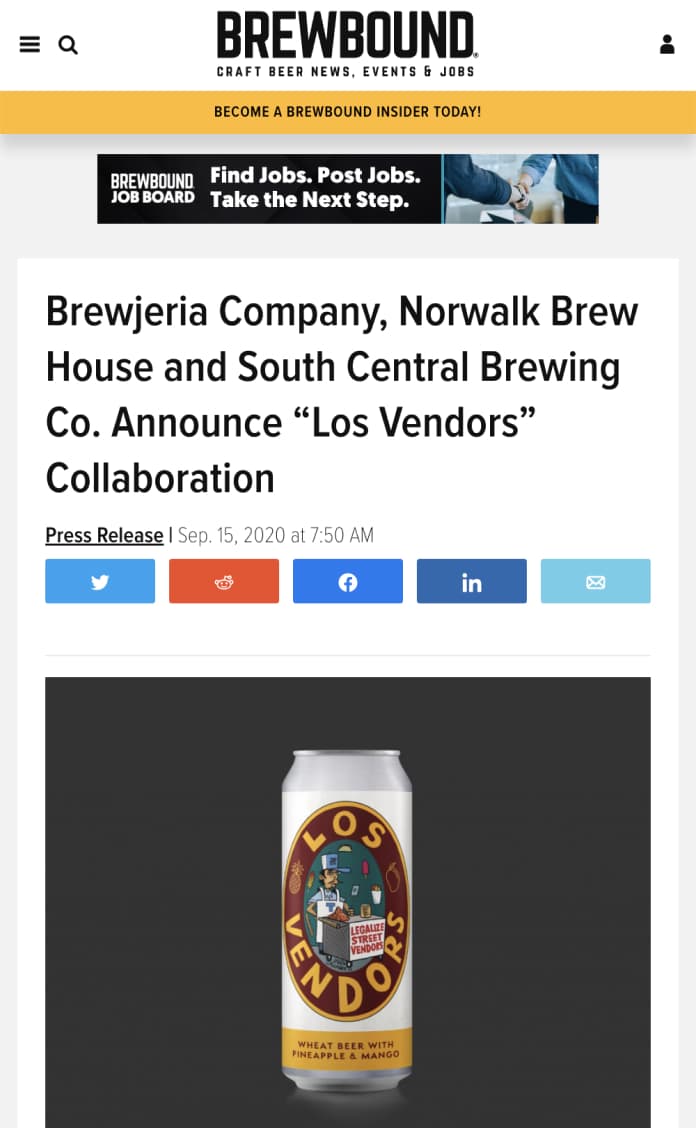Share article via email
The width and height of the screenshot is (696, 1128).
click(x=596, y=581)
